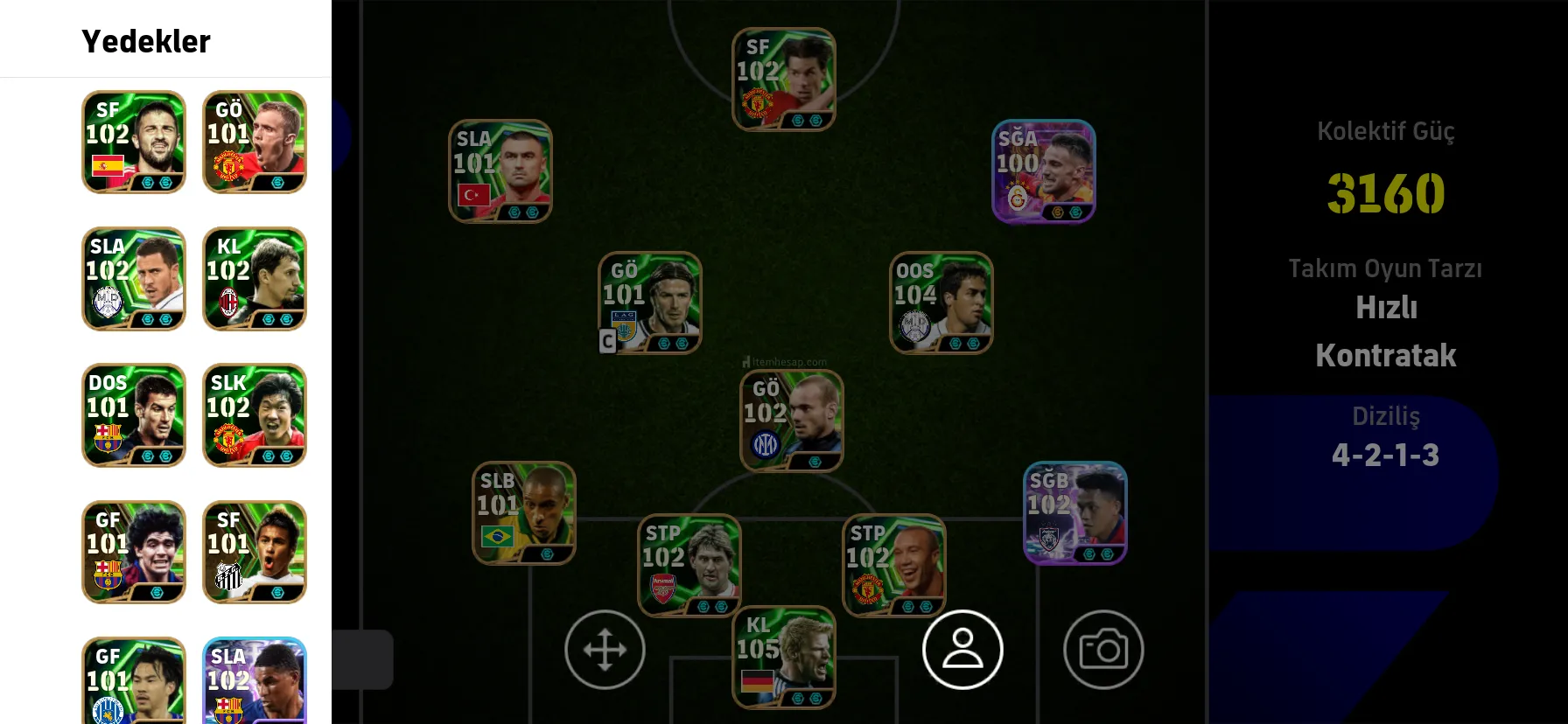
Task: Select the captain GÖ 101 midfielder card
Action: (650, 303)
